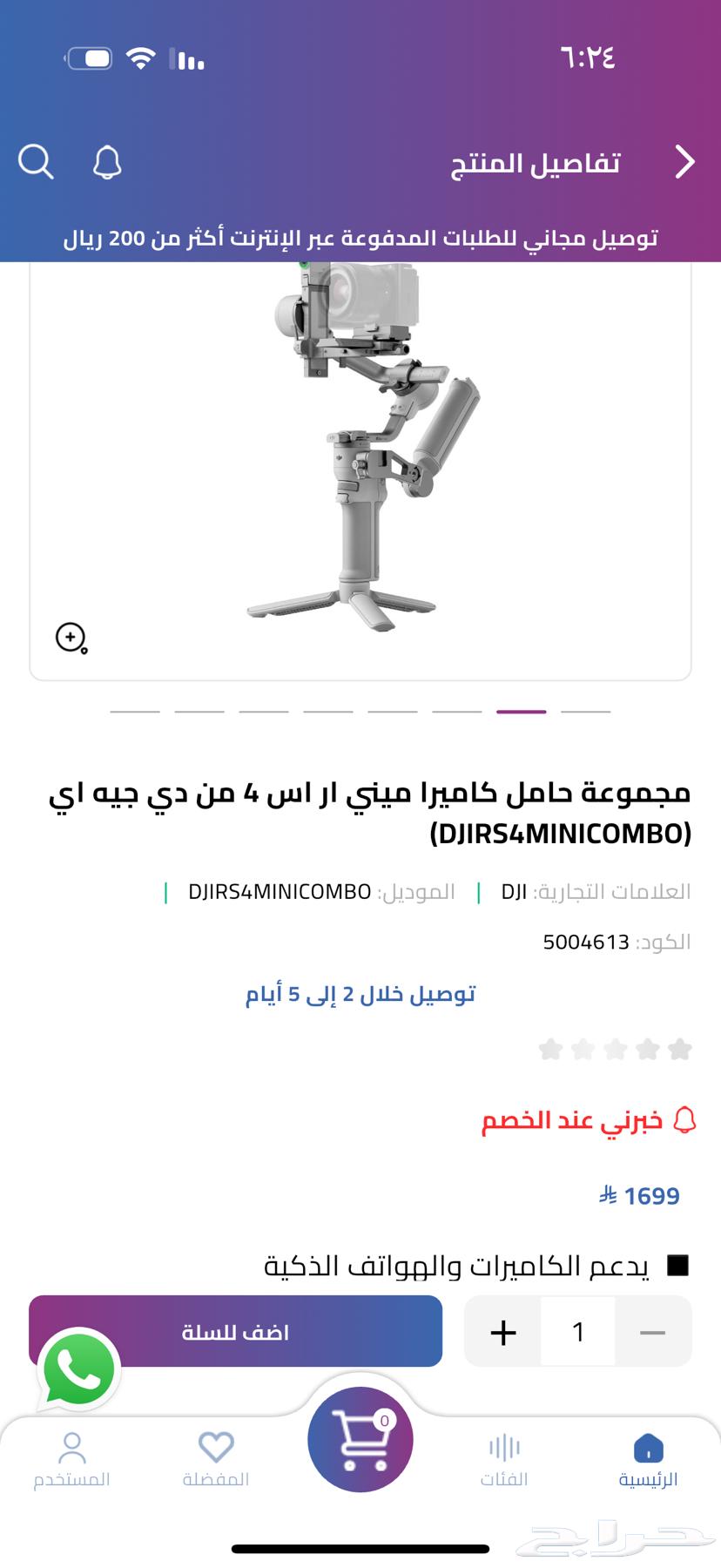Image resolution: width=721 pixels, height=1568 pixels.
Task: Switch to the المفضلة favorites tab
Action: point(216,1460)
